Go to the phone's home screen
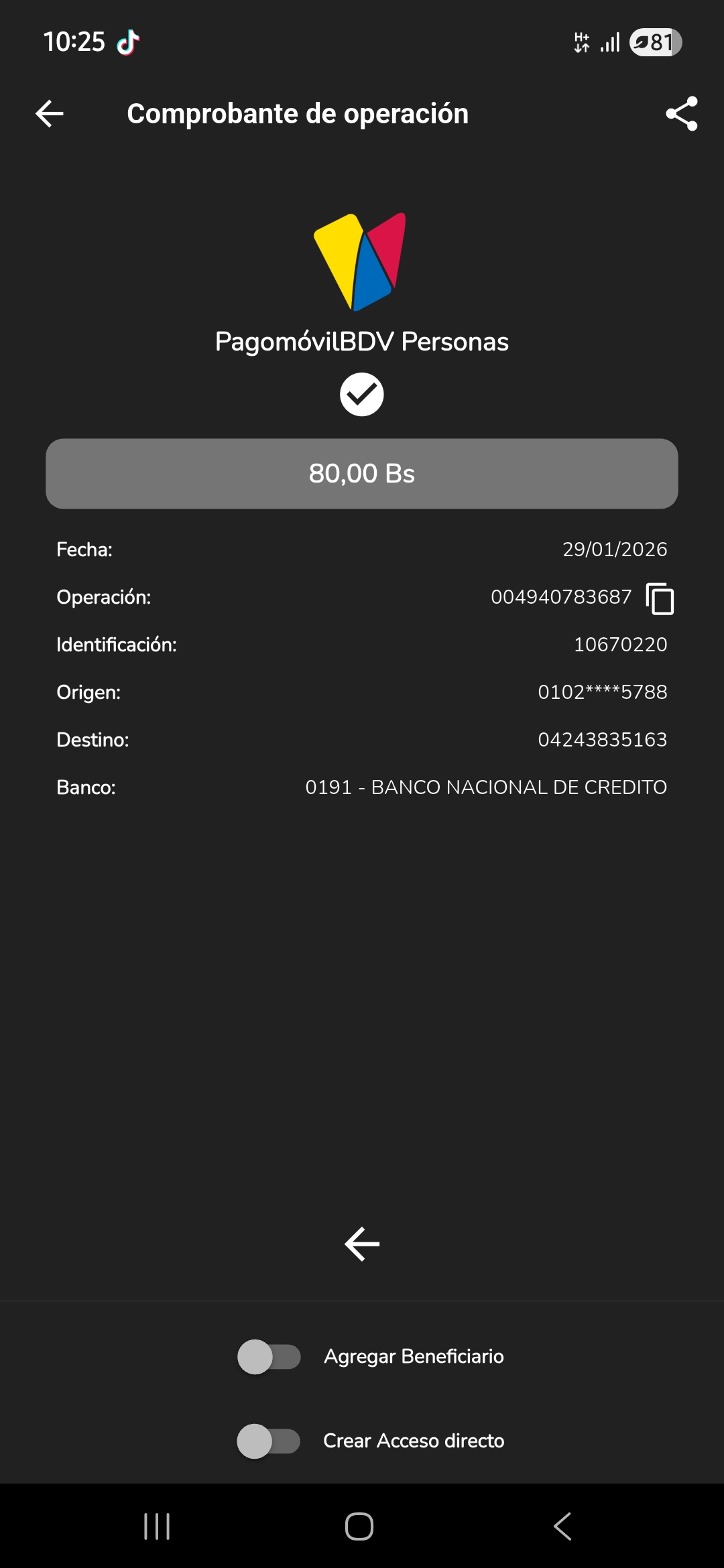 click(x=359, y=1527)
